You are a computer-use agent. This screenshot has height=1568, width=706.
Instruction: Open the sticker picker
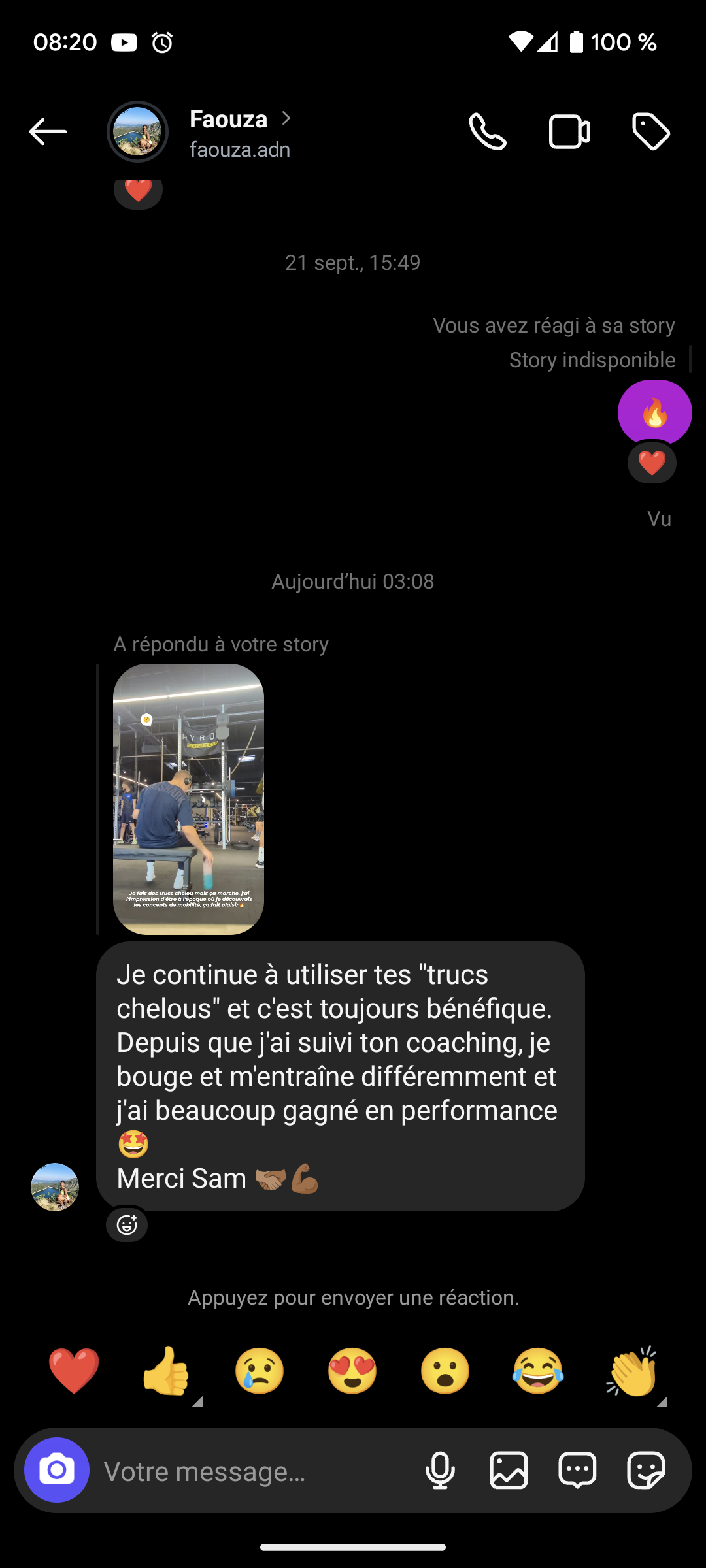(x=646, y=1471)
